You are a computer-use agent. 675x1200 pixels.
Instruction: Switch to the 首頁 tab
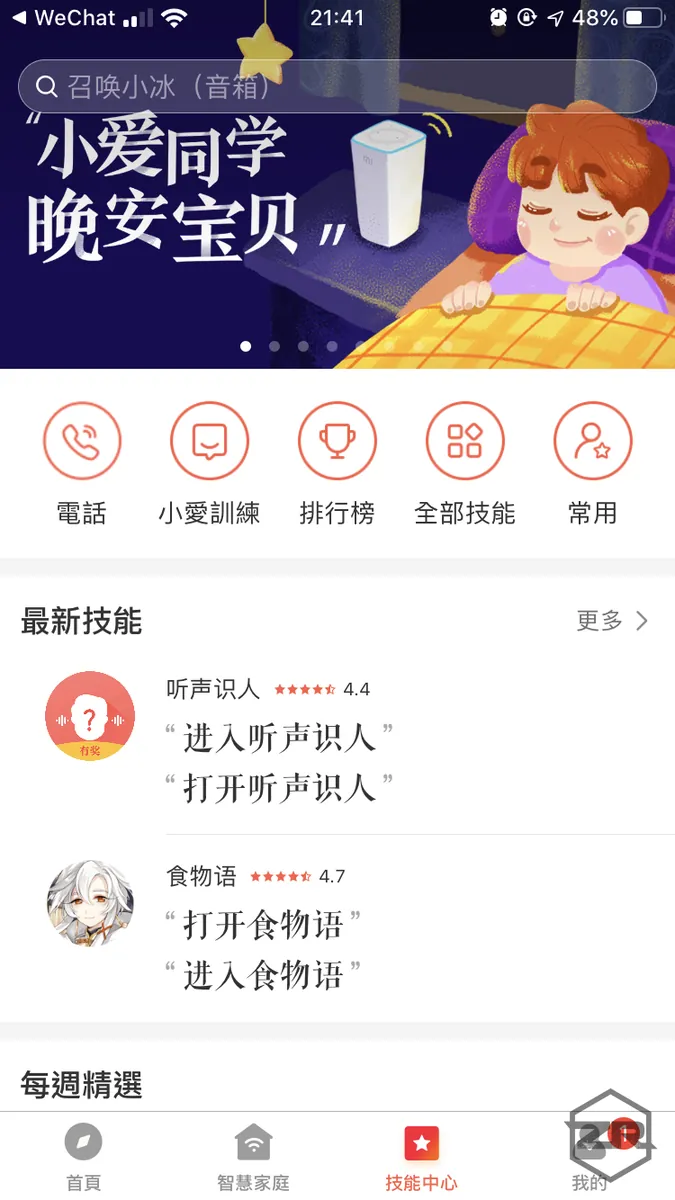(84, 1156)
